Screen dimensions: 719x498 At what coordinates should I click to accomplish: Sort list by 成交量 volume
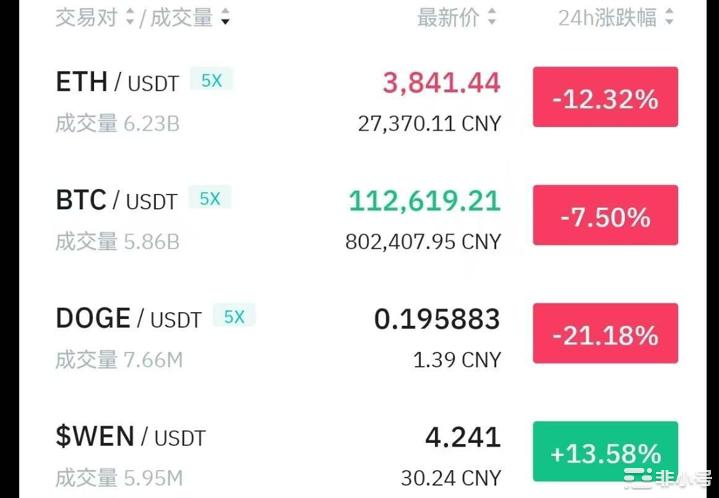190,17
